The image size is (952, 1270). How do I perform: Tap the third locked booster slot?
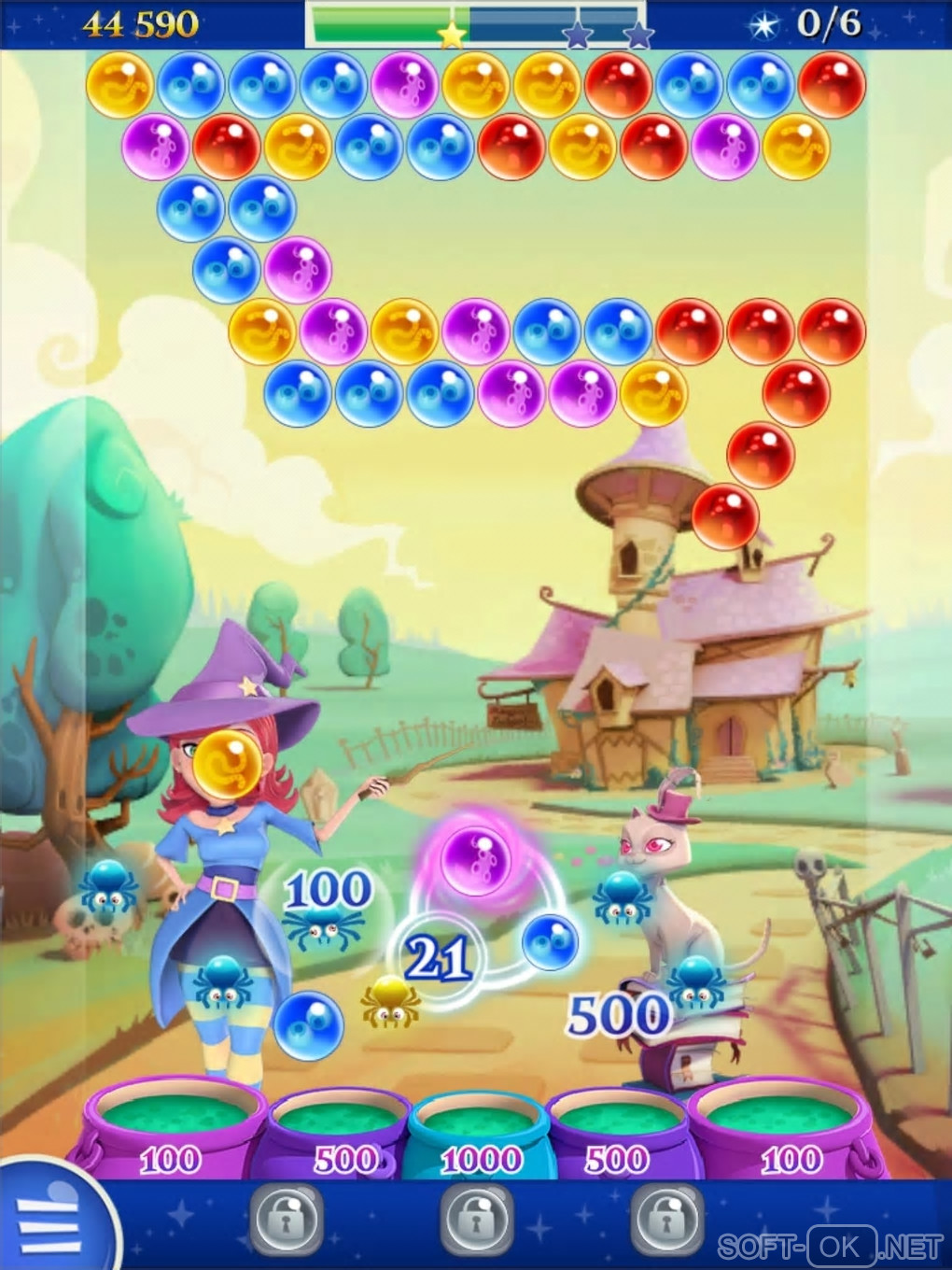pos(665,1219)
